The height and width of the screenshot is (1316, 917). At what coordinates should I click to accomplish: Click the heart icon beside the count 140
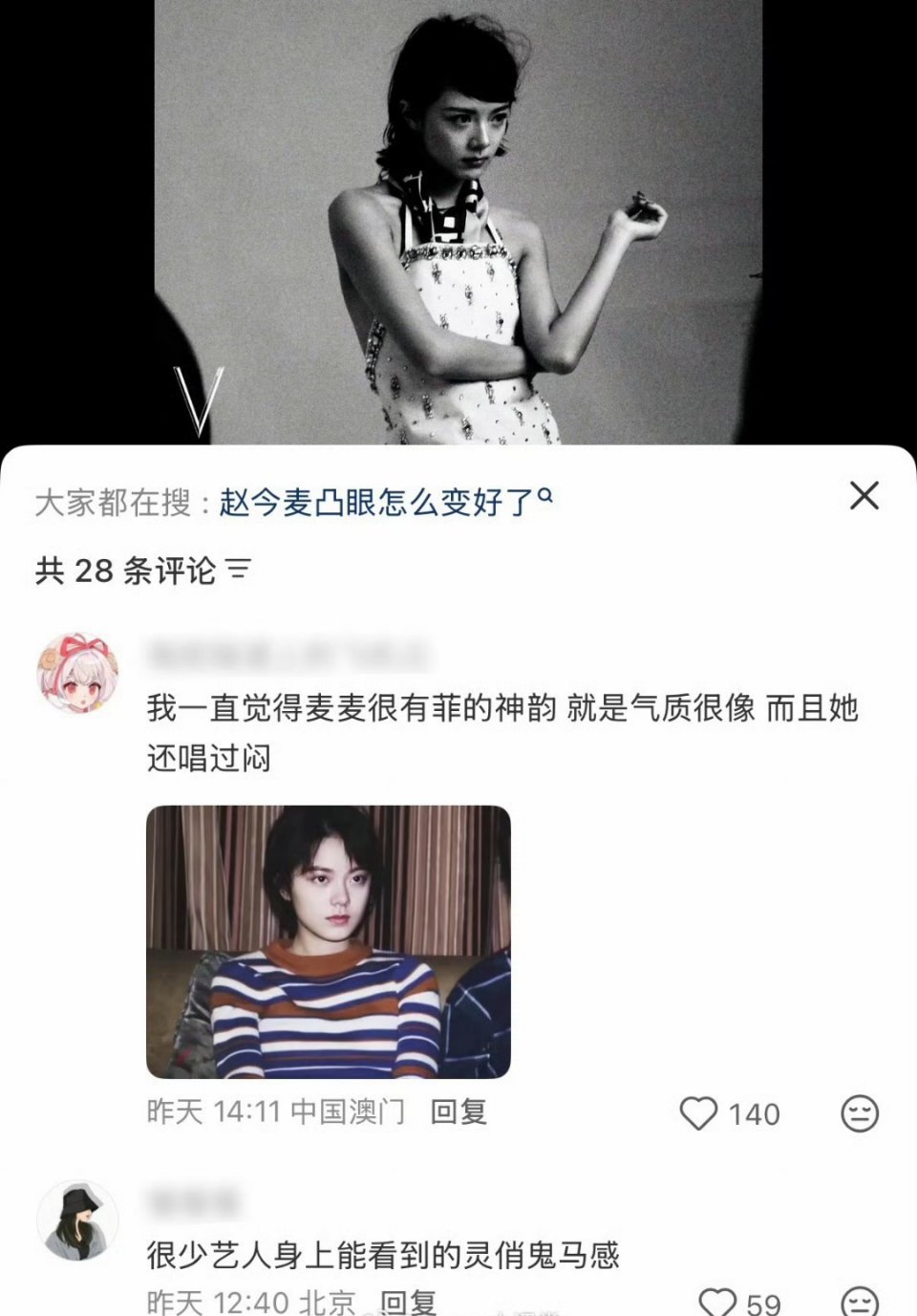click(697, 1112)
